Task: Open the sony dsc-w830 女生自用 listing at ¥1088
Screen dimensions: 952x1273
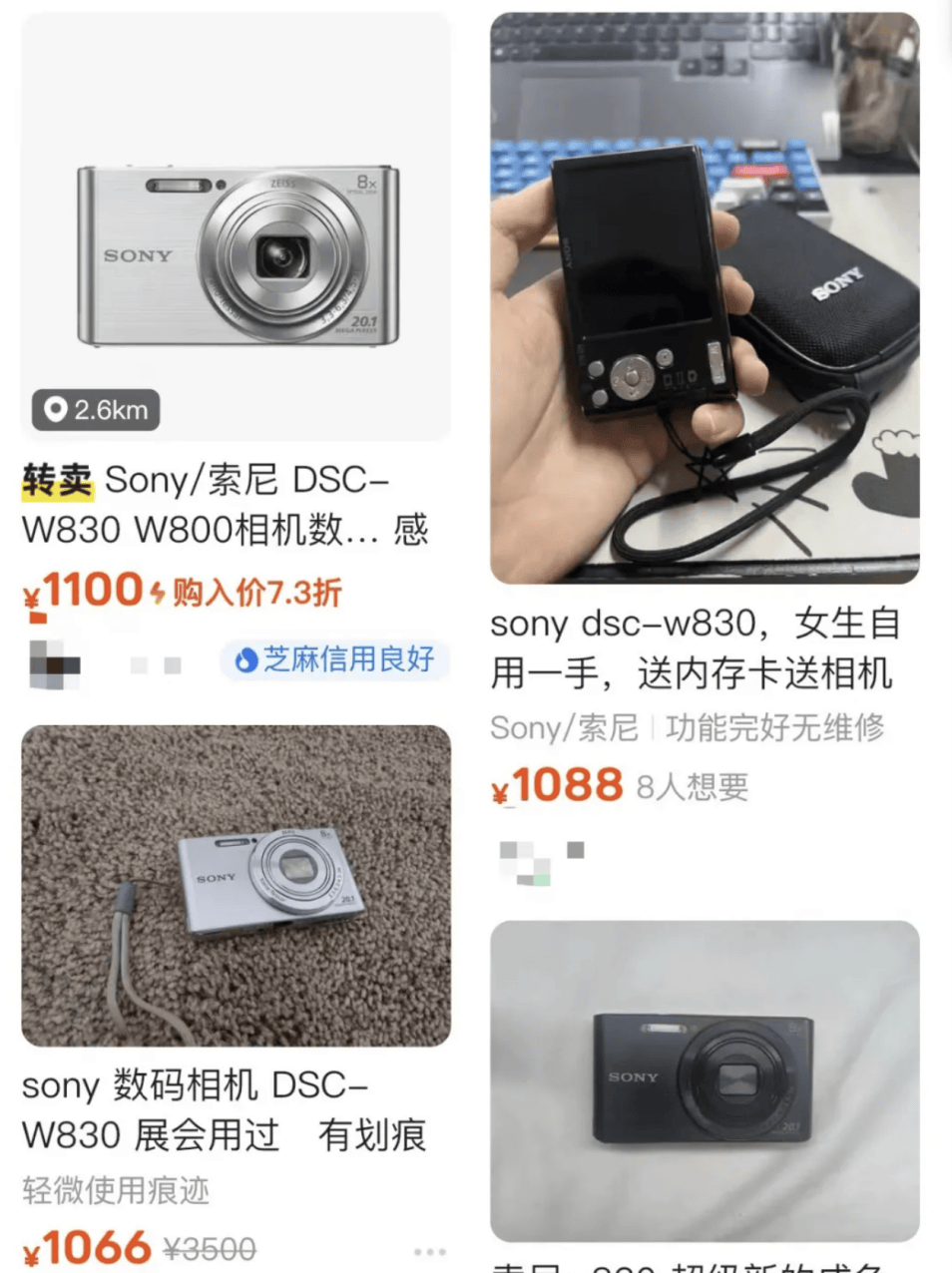Action: 704,297
